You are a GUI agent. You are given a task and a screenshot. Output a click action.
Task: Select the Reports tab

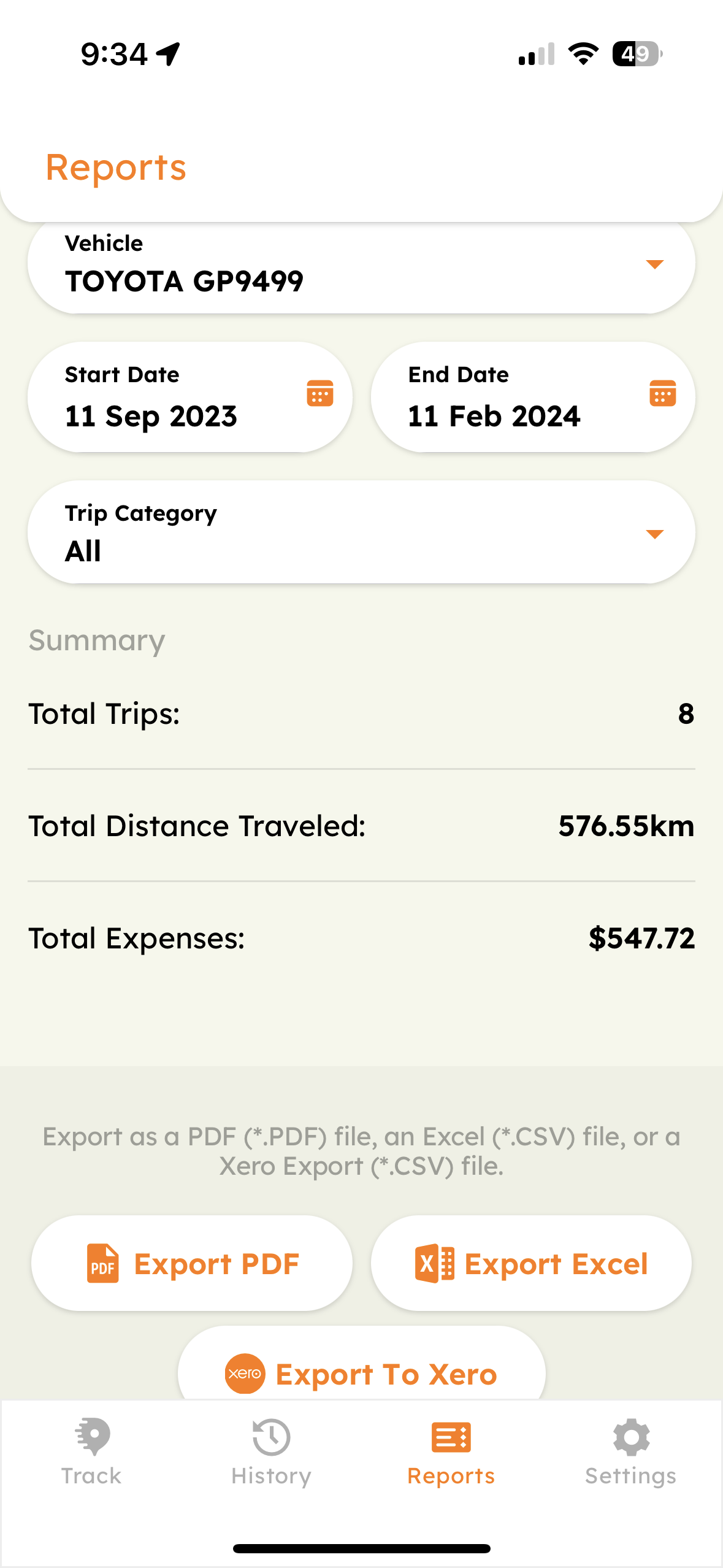451,1452
